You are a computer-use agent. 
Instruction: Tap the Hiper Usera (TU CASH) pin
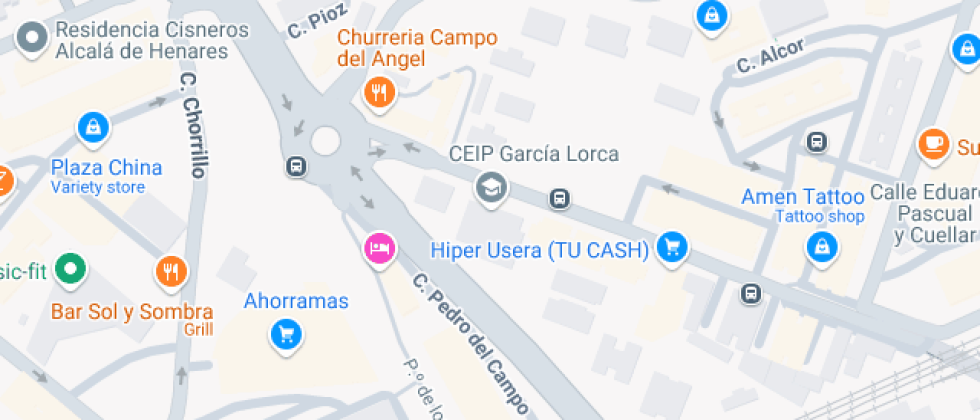pos(672,249)
